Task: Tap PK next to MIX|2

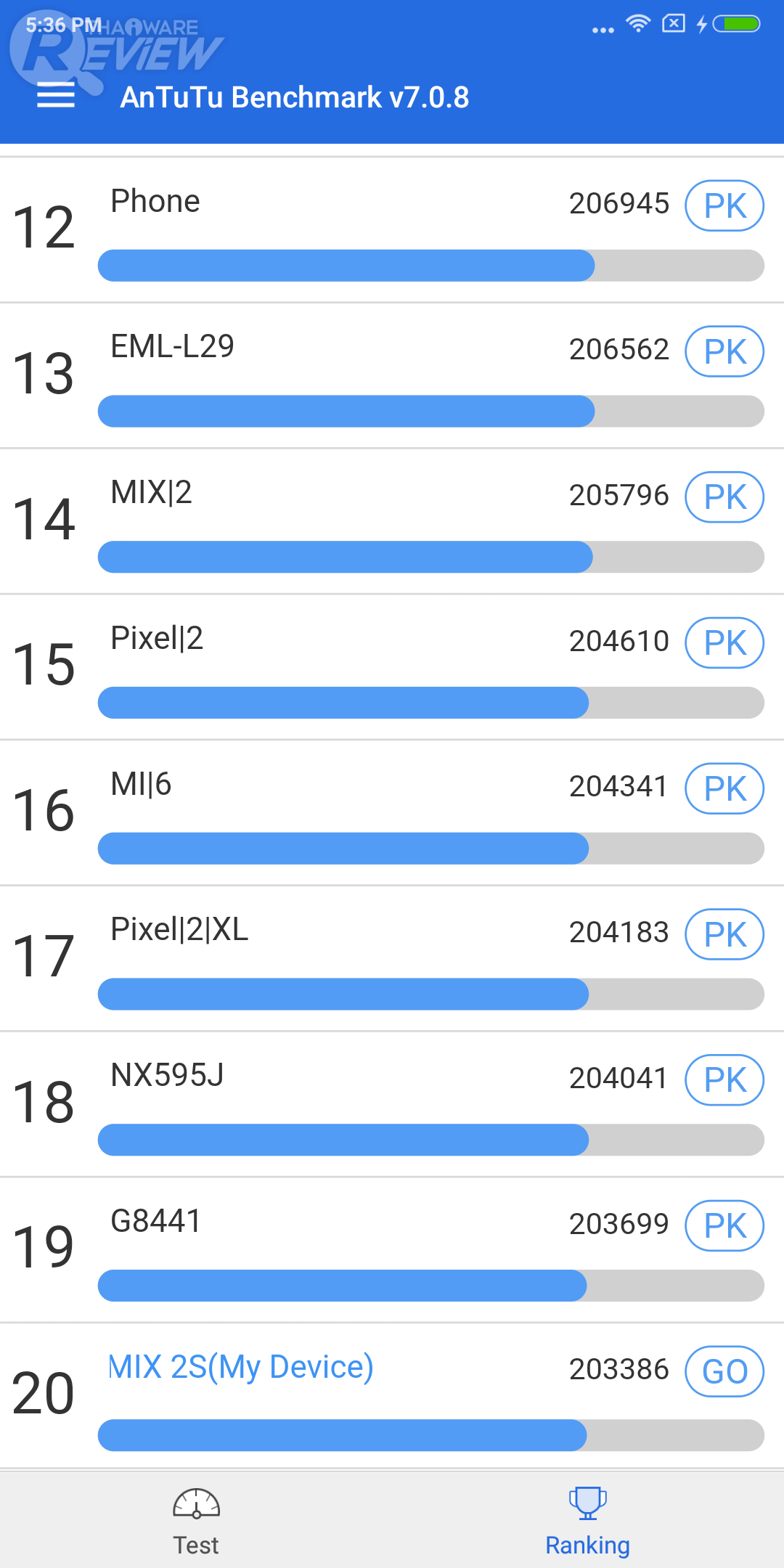Action: [x=724, y=497]
